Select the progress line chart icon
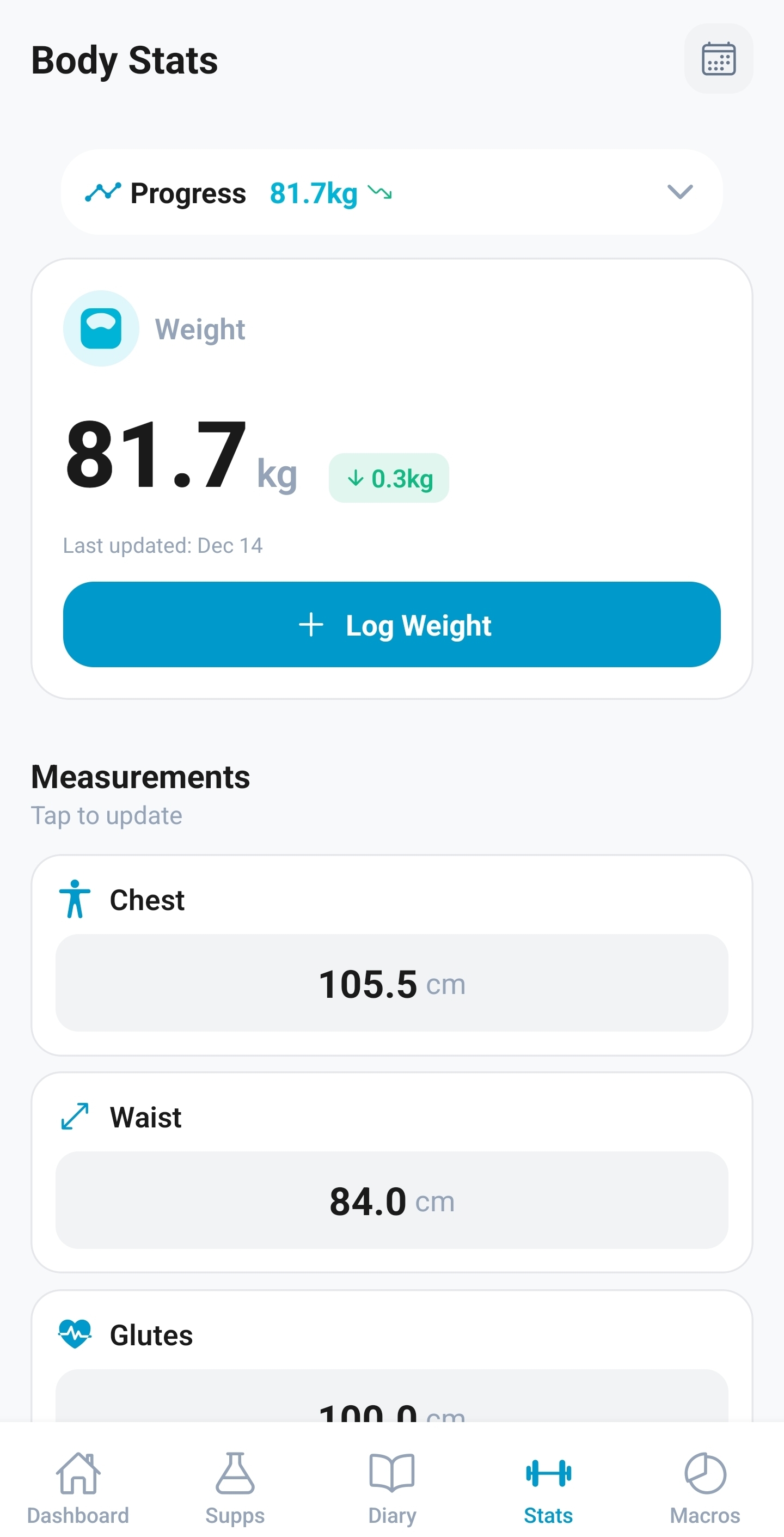The image size is (784, 1537). (105, 192)
